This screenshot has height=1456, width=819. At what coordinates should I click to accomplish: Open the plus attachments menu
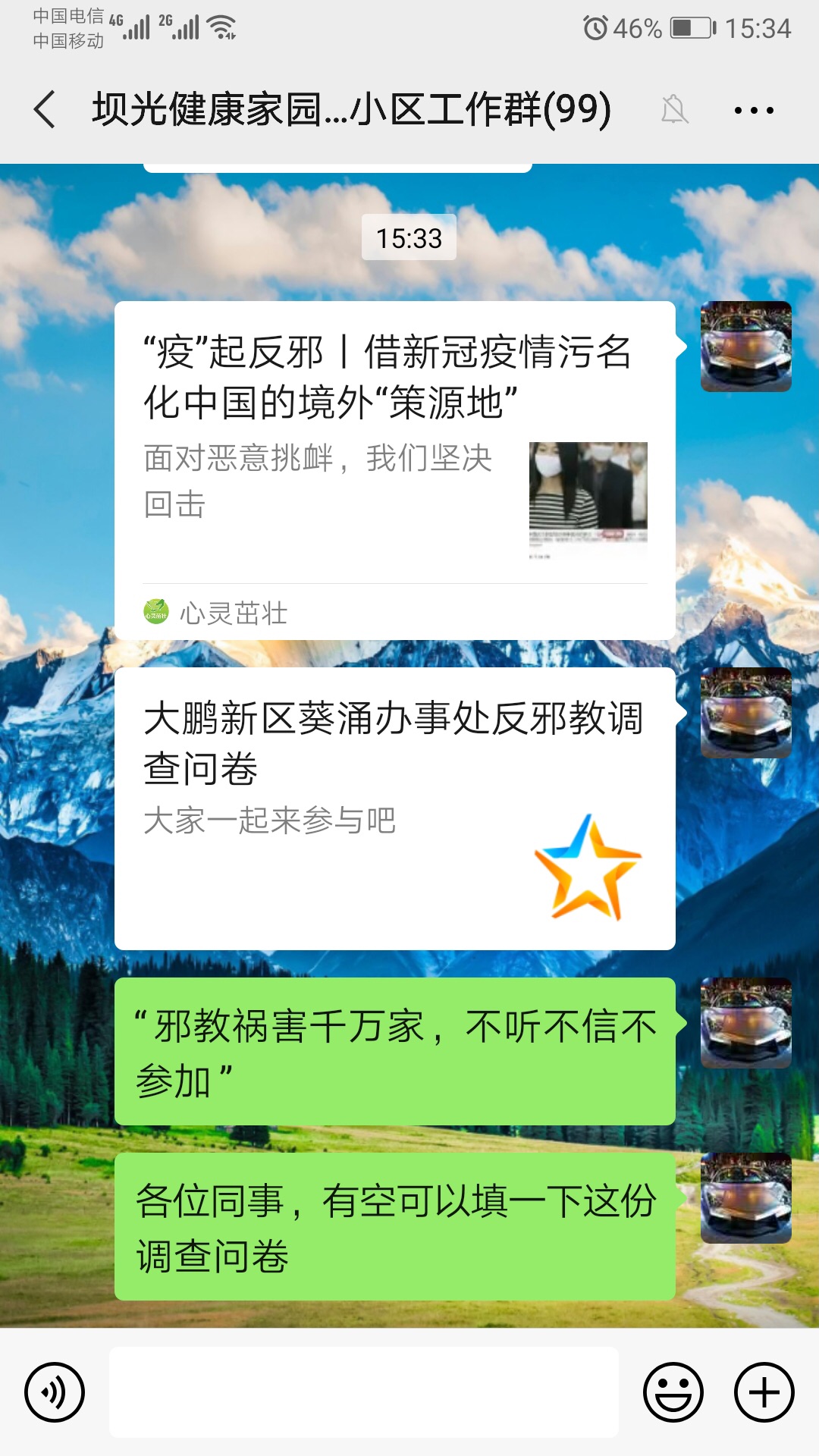pyautogui.click(x=764, y=1392)
